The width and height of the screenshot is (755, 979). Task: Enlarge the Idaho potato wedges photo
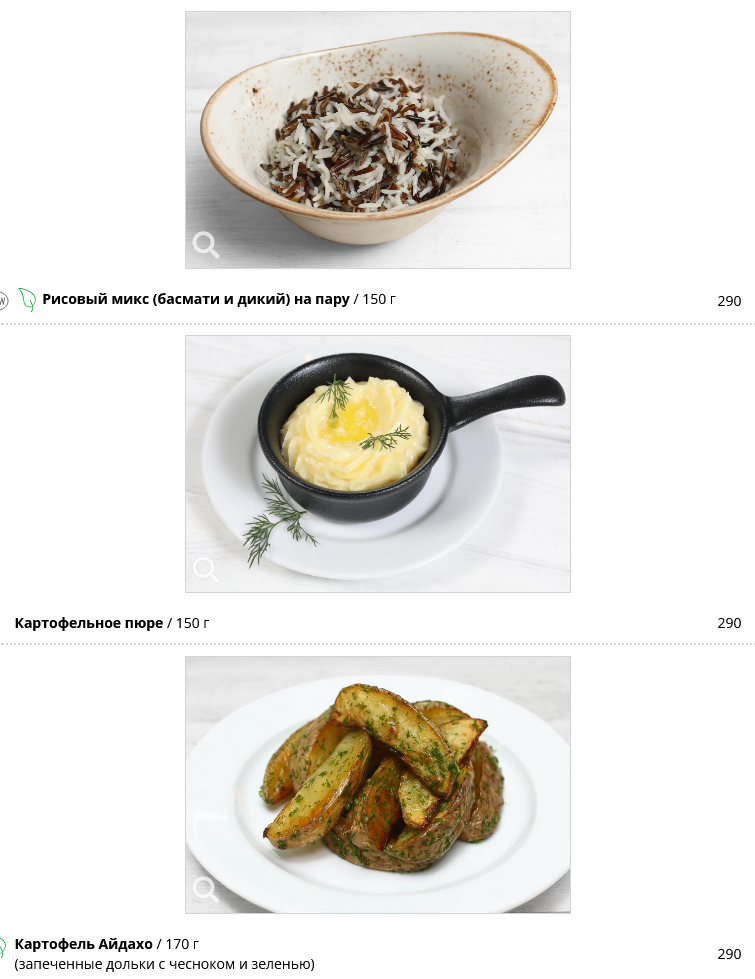tap(206, 890)
